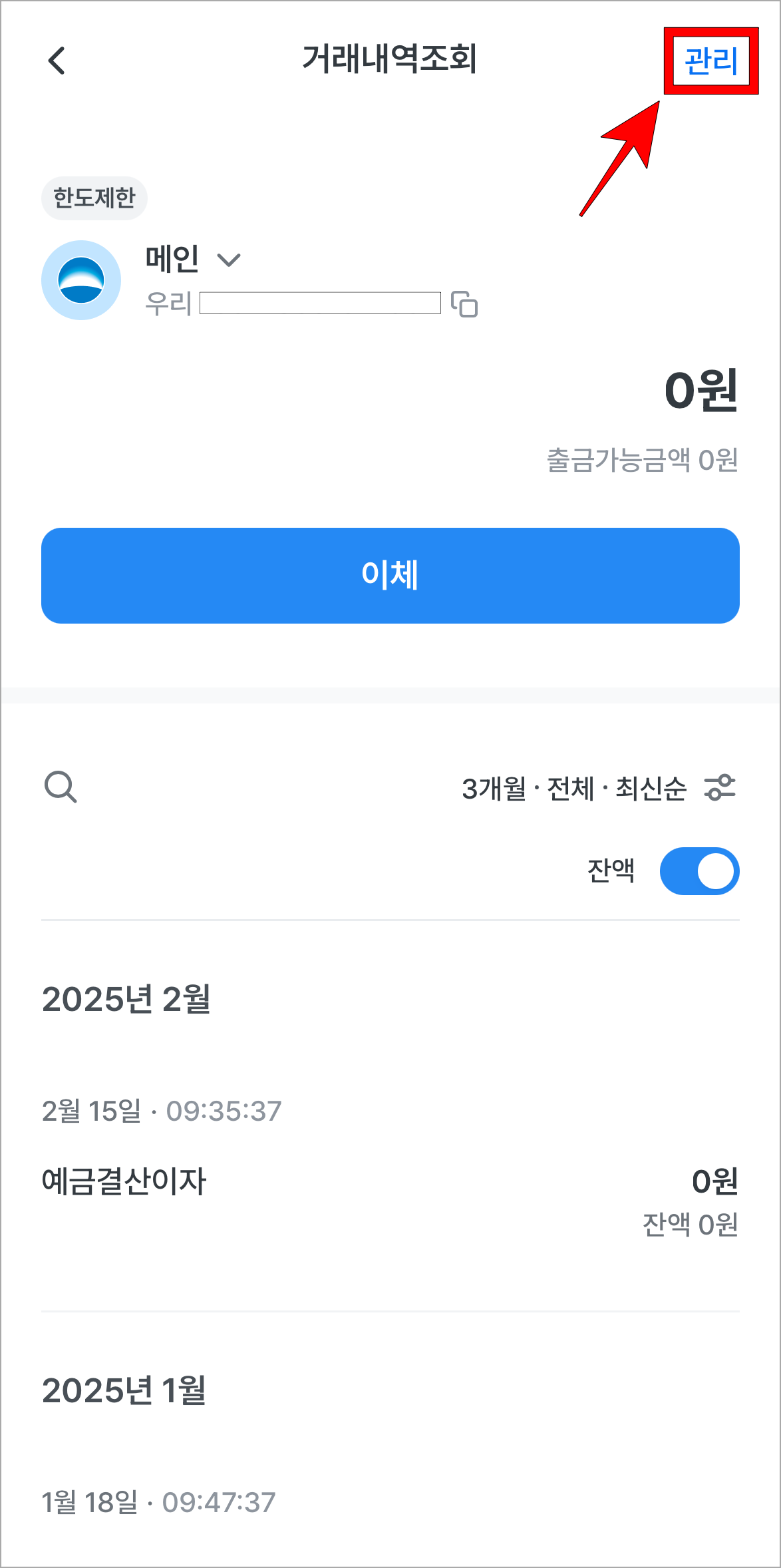Viewport: 781px width, 1568px height.
Task: Copy the account number with the copy icon
Action: pos(466,305)
